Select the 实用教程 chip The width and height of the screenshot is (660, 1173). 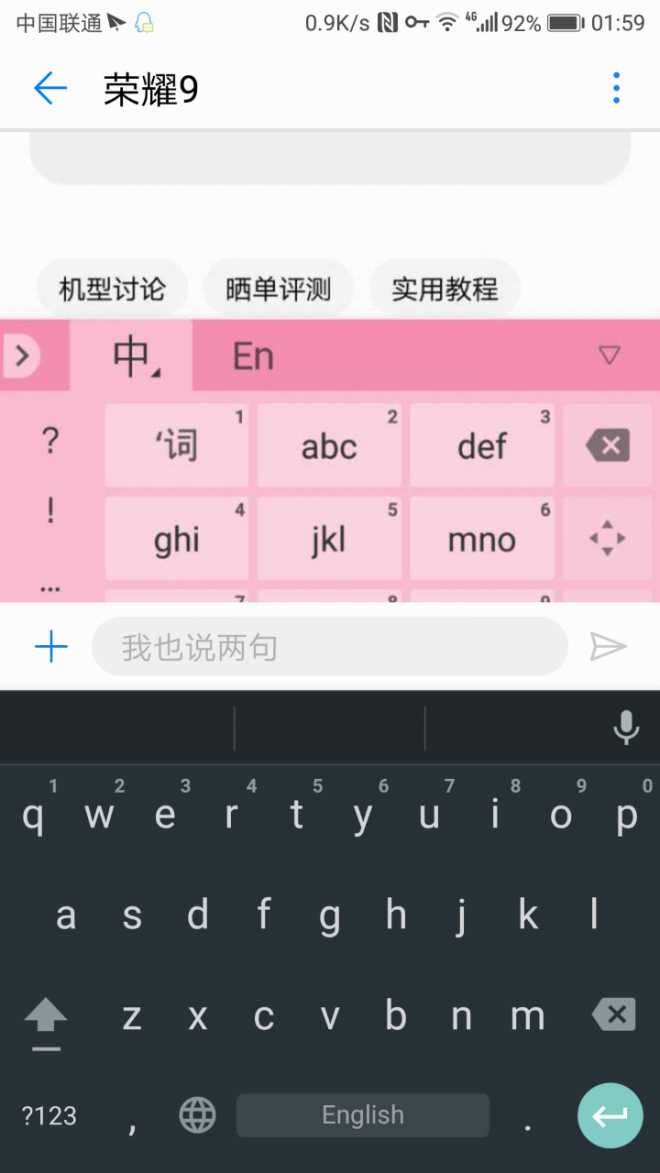pos(444,290)
